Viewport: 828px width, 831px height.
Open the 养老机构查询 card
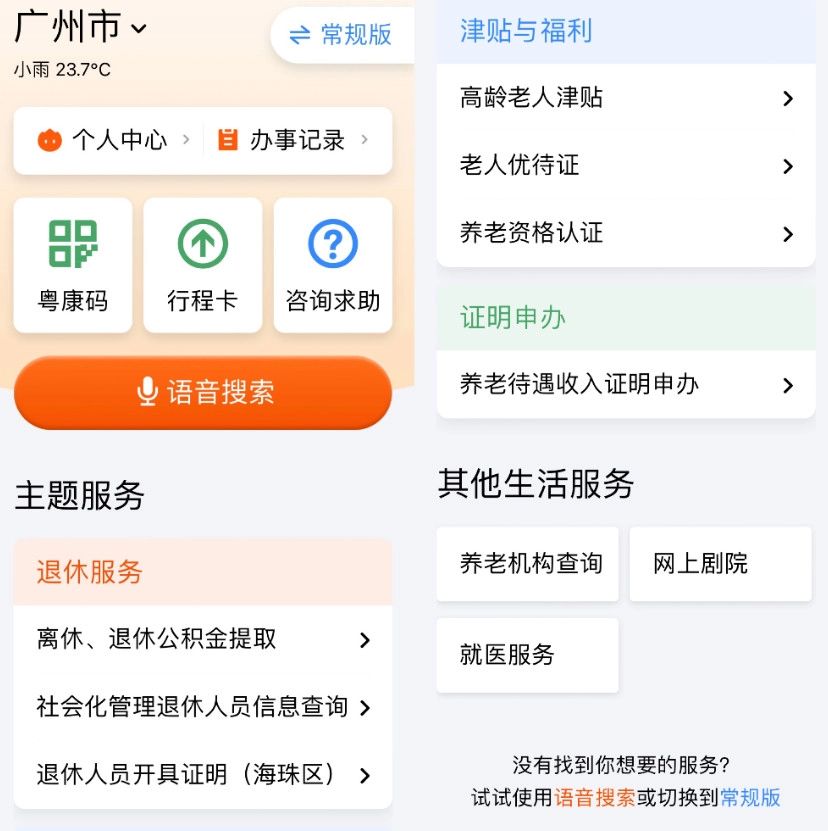tap(528, 564)
